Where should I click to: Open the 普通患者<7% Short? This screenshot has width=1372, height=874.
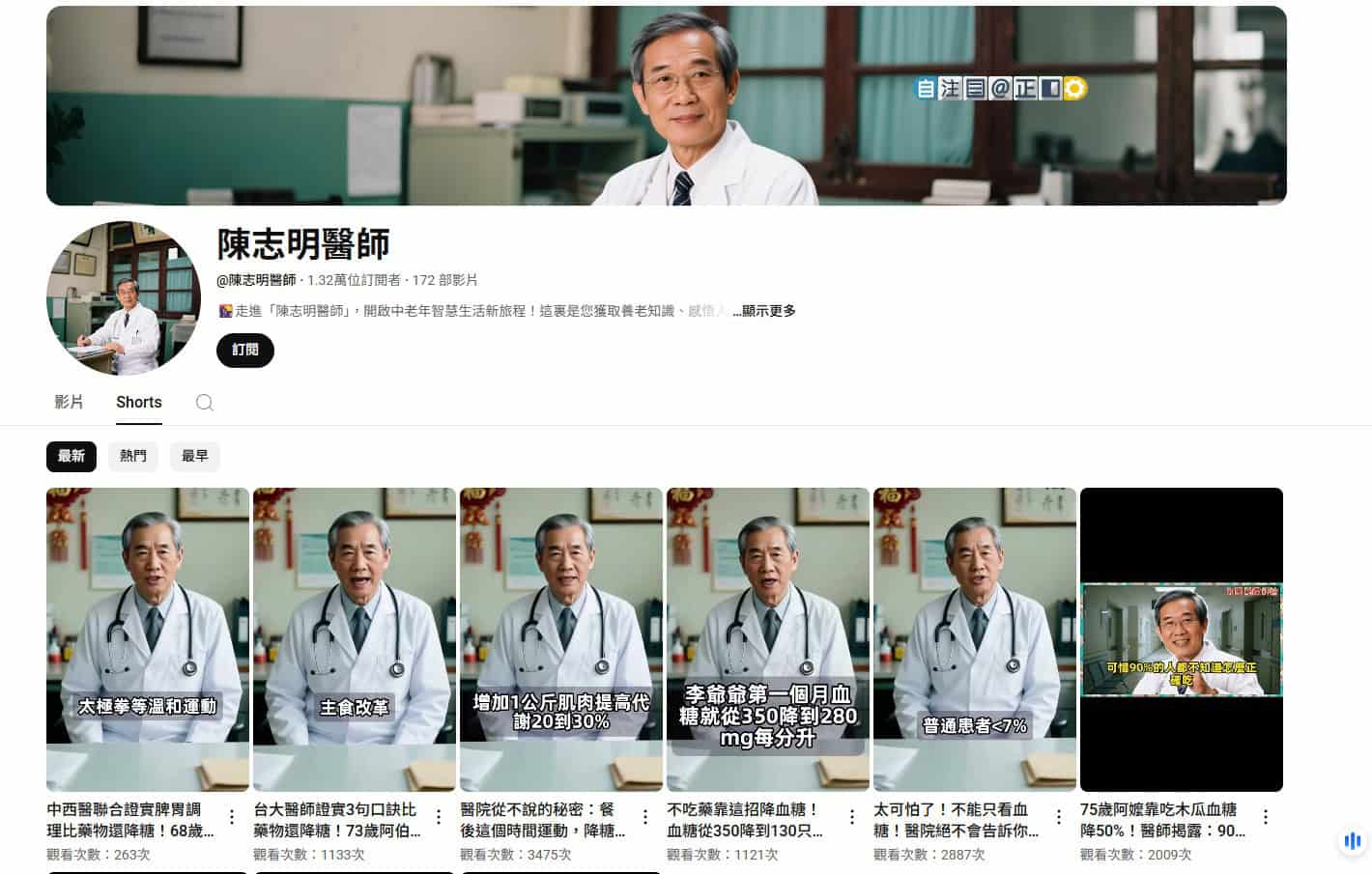975,639
